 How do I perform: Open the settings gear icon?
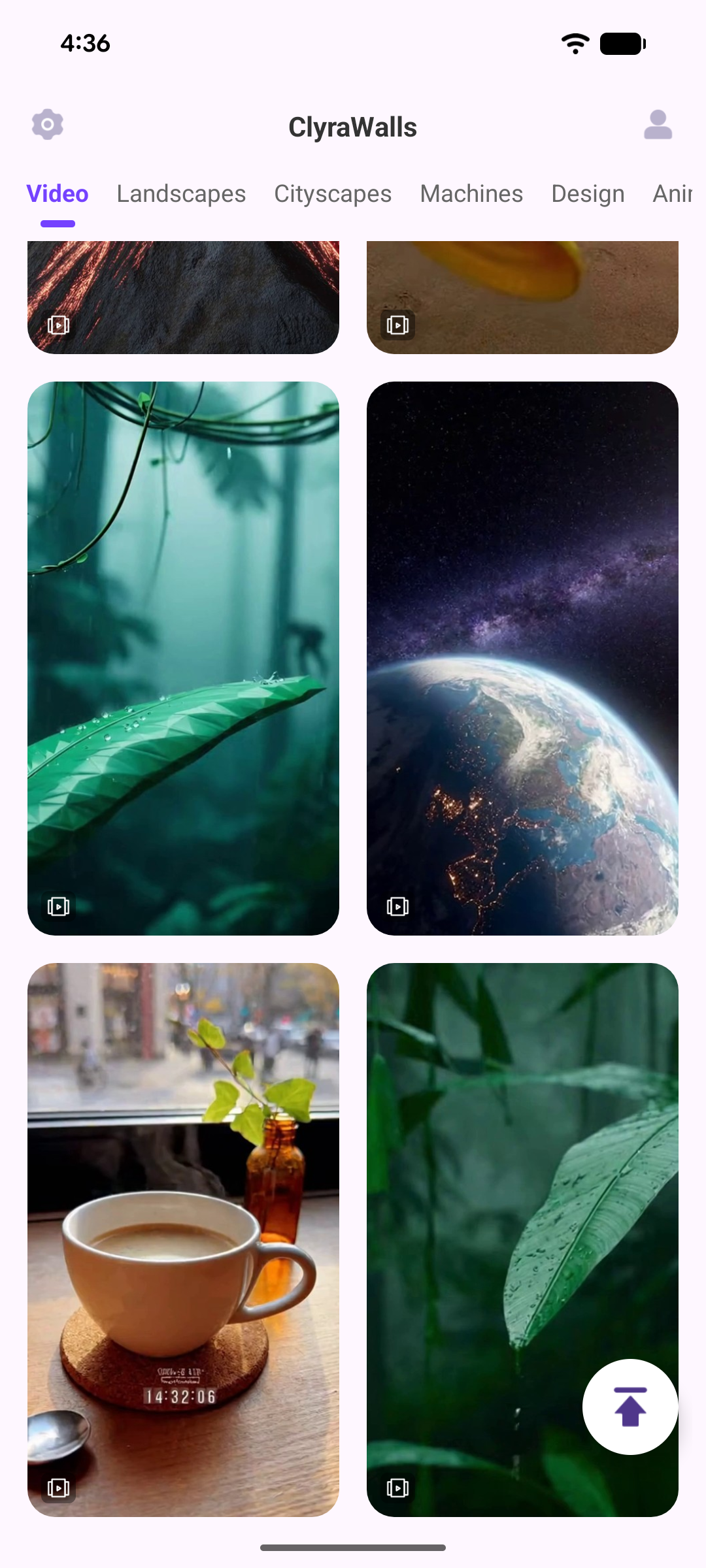point(46,124)
